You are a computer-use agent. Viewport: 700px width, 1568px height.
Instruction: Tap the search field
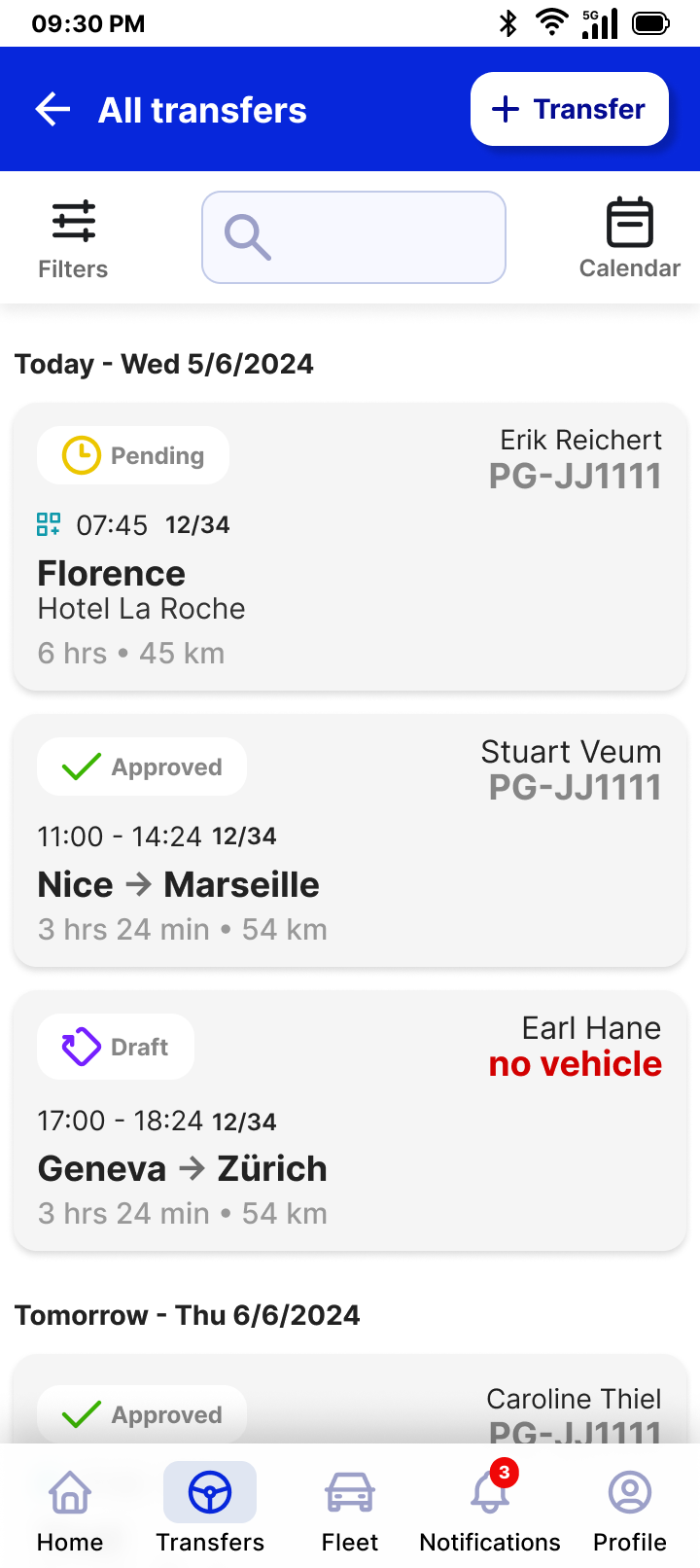(x=354, y=237)
